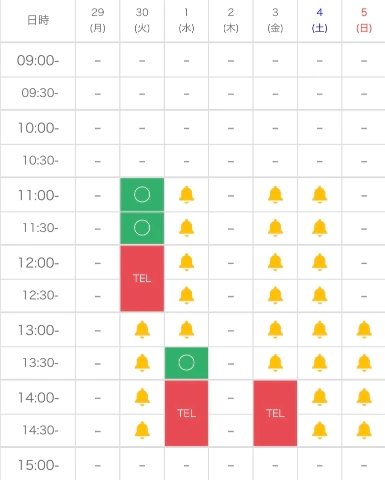Request alert for Tuesday 30 at 14:30
This screenshot has width=385, height=480.
coord(142,430)
